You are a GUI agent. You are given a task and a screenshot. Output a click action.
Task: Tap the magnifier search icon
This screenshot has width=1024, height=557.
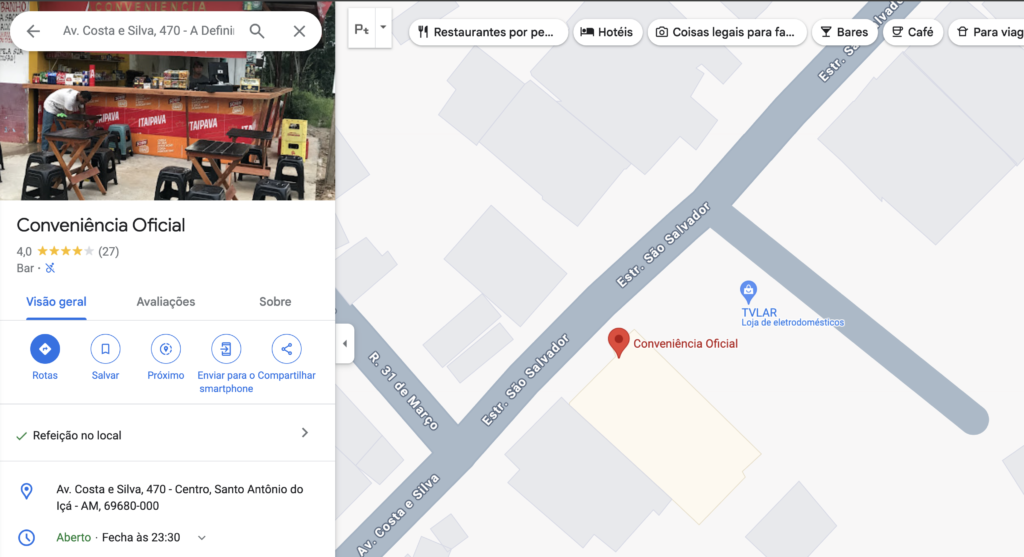pos(257,31)
